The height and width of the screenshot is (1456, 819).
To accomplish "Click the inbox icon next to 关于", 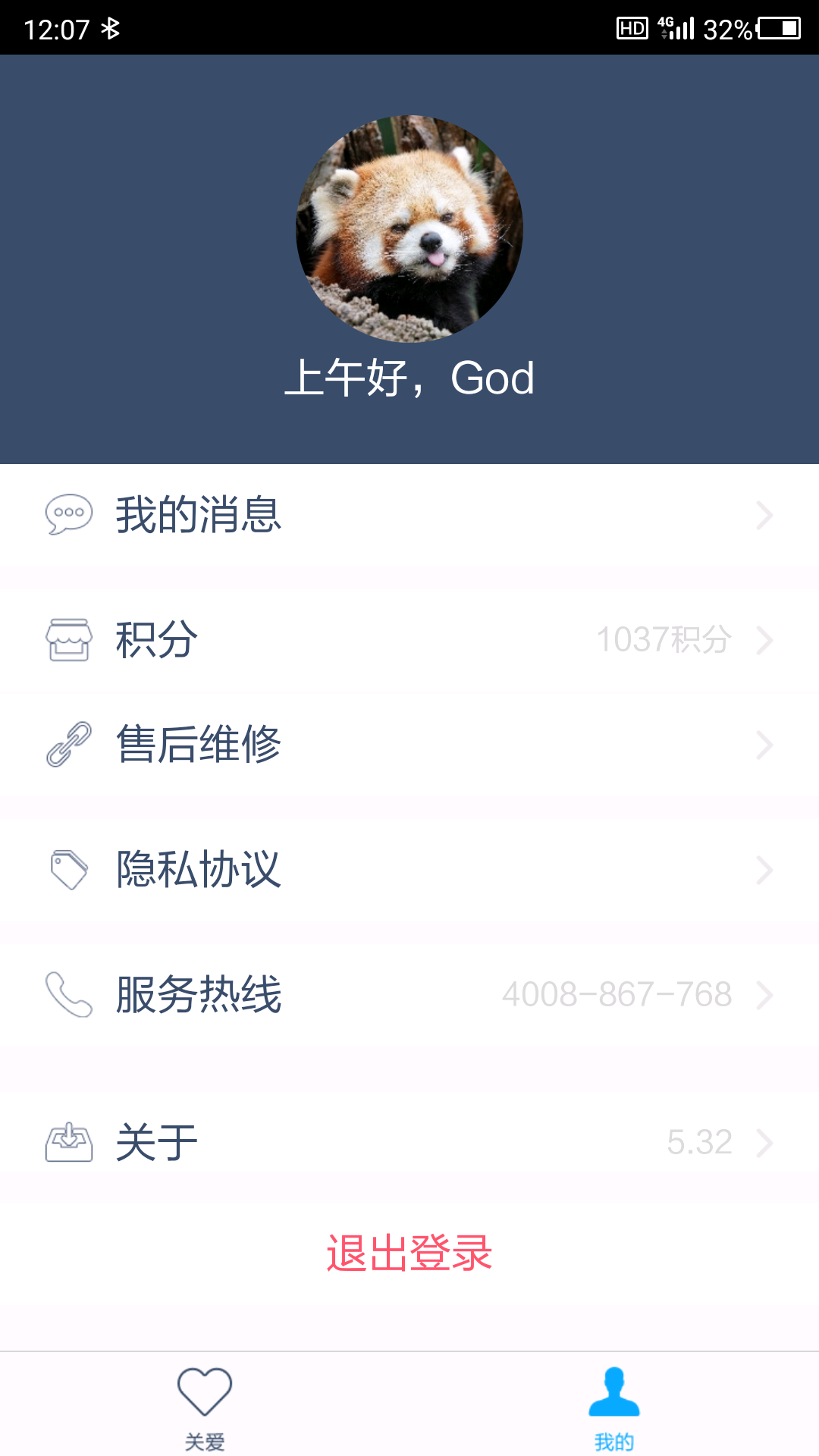I will point(68,1143).
